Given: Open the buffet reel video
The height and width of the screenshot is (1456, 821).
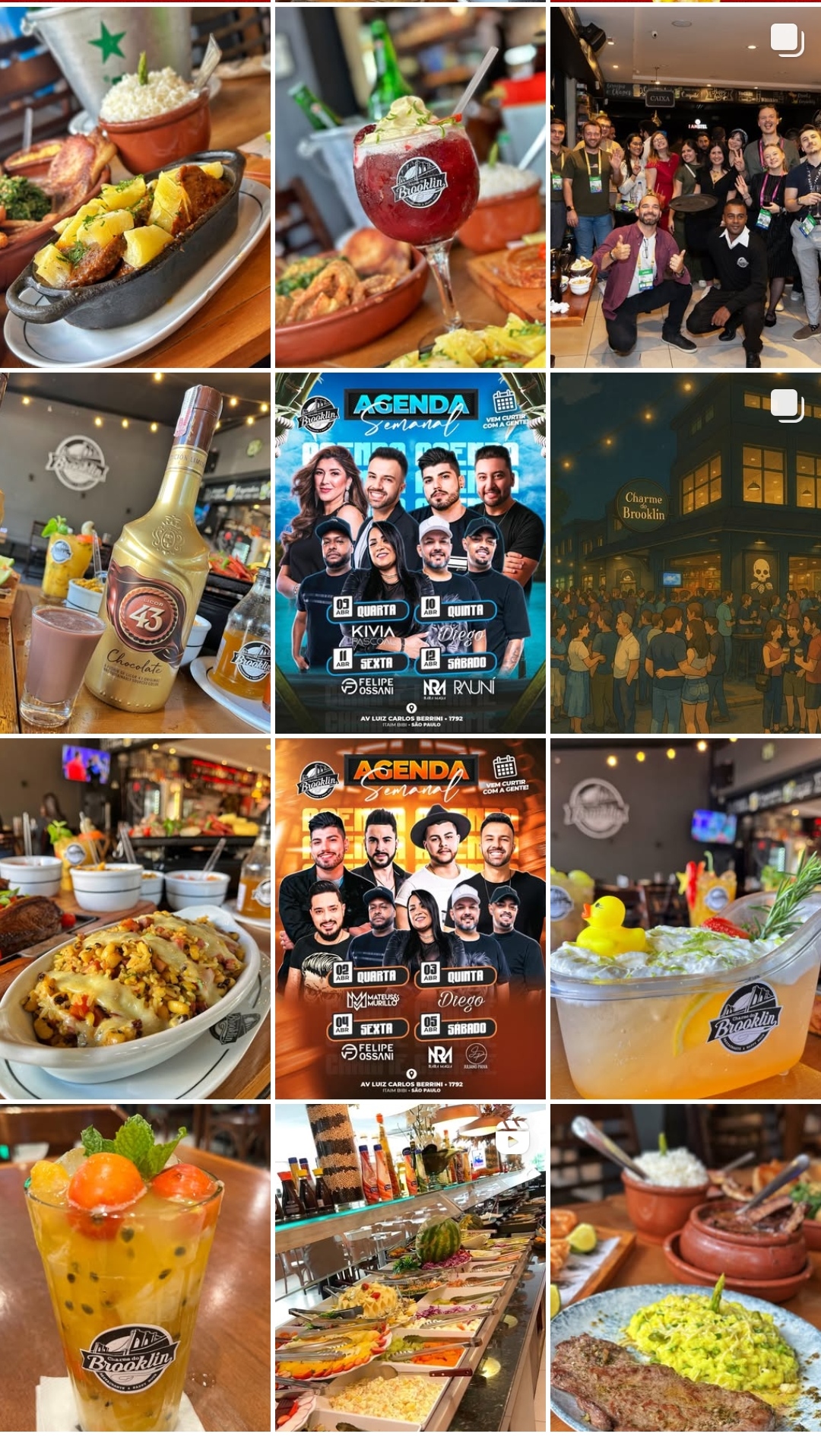Looking at the screenshot, I should tap(410, 1267).
